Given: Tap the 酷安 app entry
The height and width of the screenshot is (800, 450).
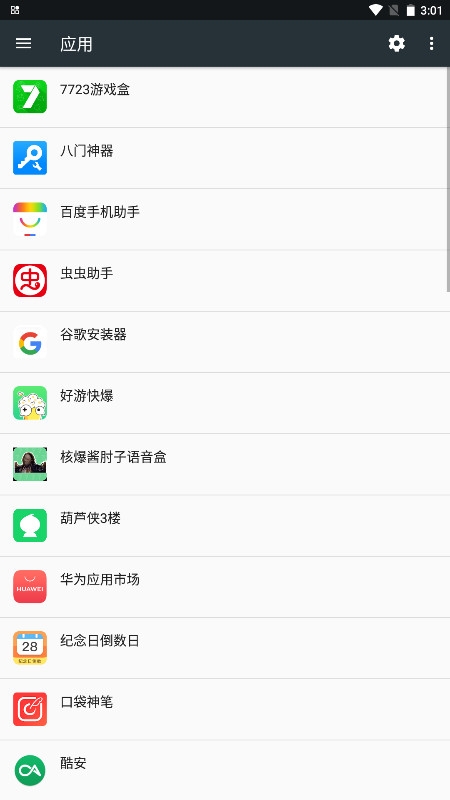Looking at the screenshot, I should pos(225,770).
